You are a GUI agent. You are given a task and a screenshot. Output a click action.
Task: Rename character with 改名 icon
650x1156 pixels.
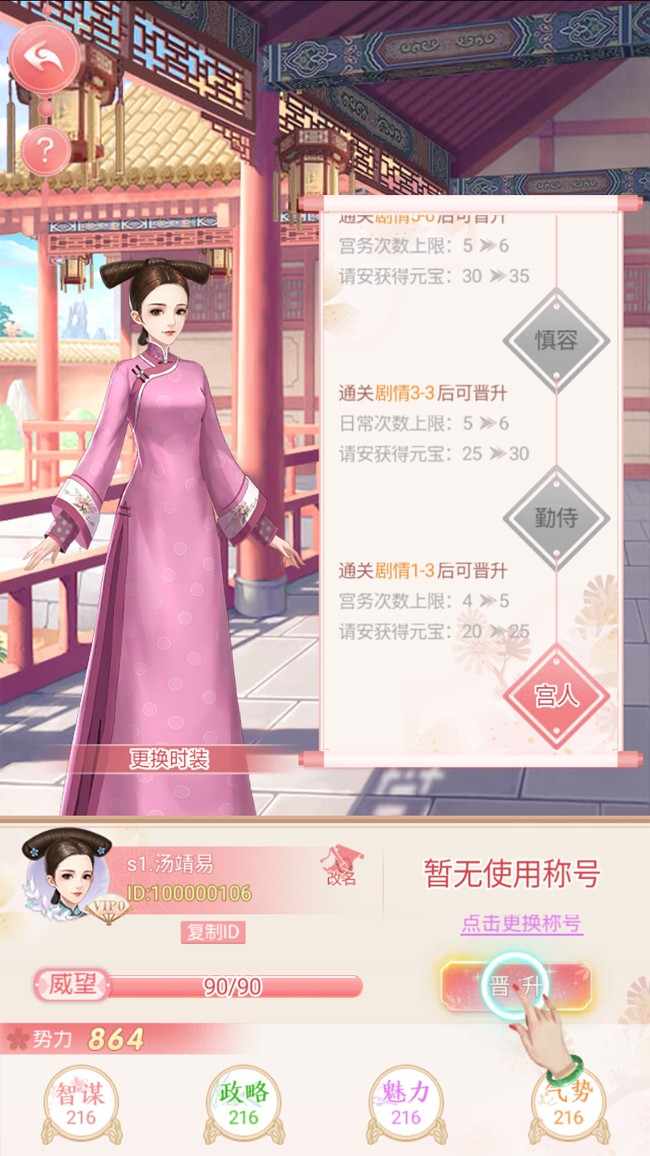pos(340,867)
